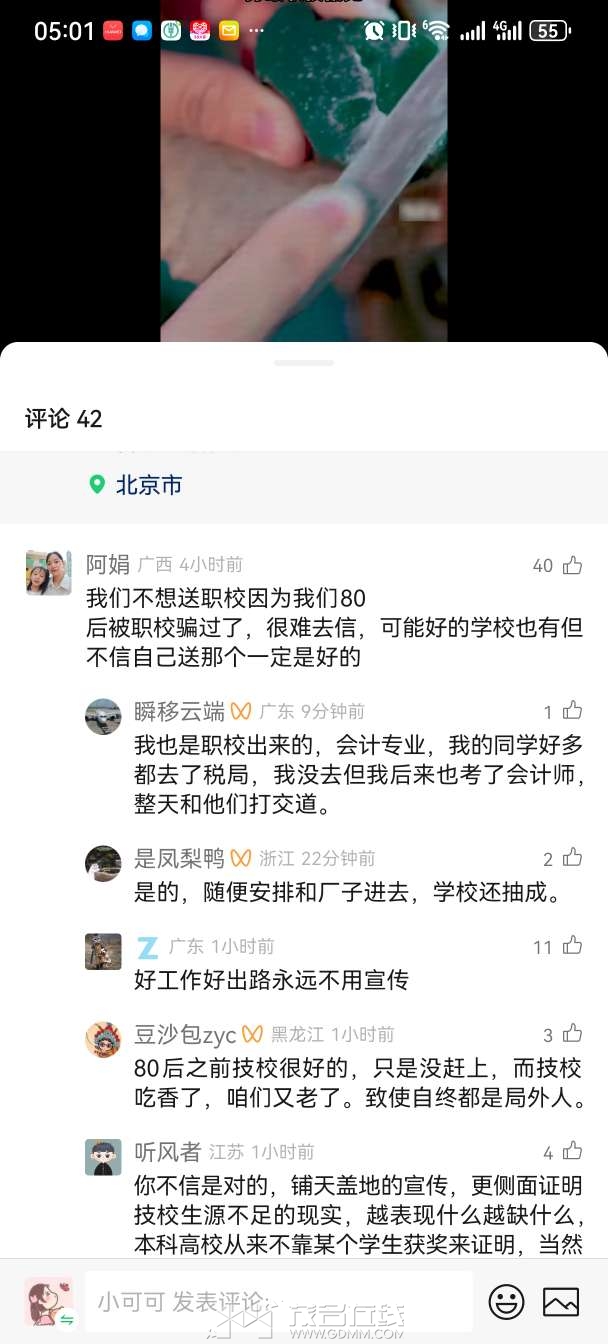This screenshot has width=608, height=1344.
Task: Like 是凤梨鸭's reply
Action: tap(572, 858)
